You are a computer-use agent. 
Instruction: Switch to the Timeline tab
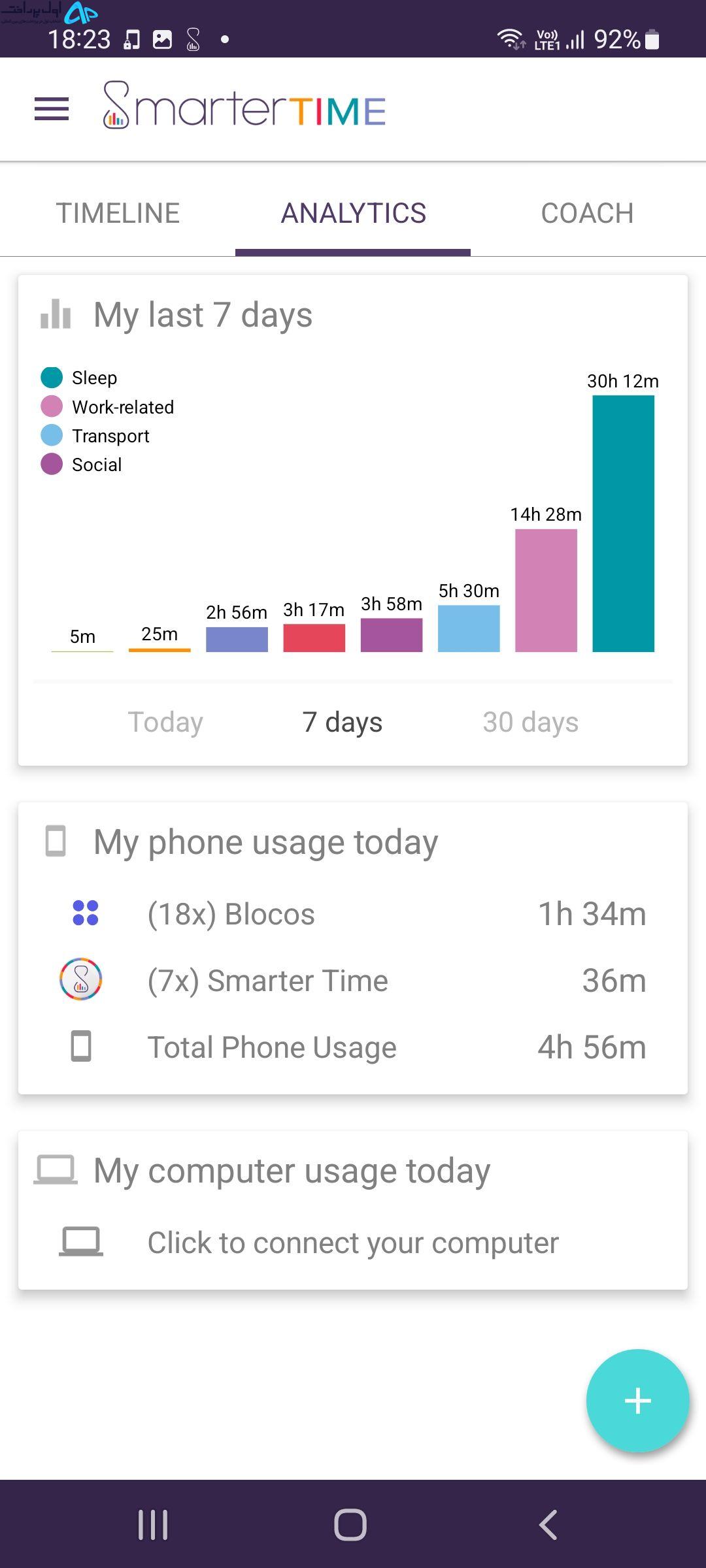[118, 213]
